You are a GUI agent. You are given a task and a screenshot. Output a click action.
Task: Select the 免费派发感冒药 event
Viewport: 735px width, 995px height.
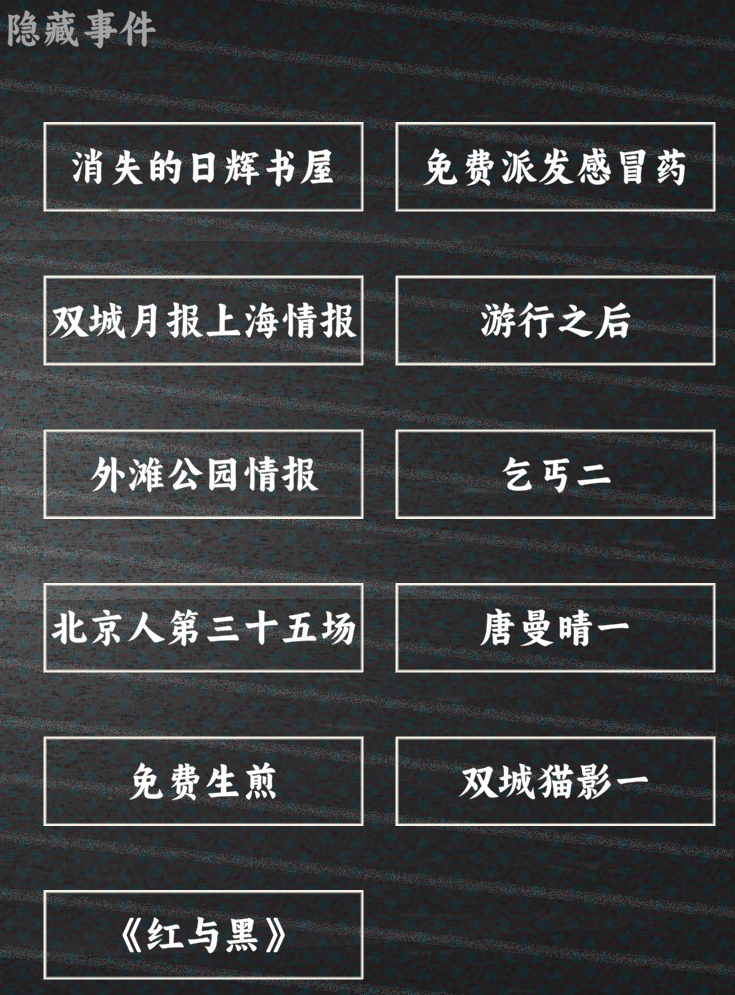(555, 167)
